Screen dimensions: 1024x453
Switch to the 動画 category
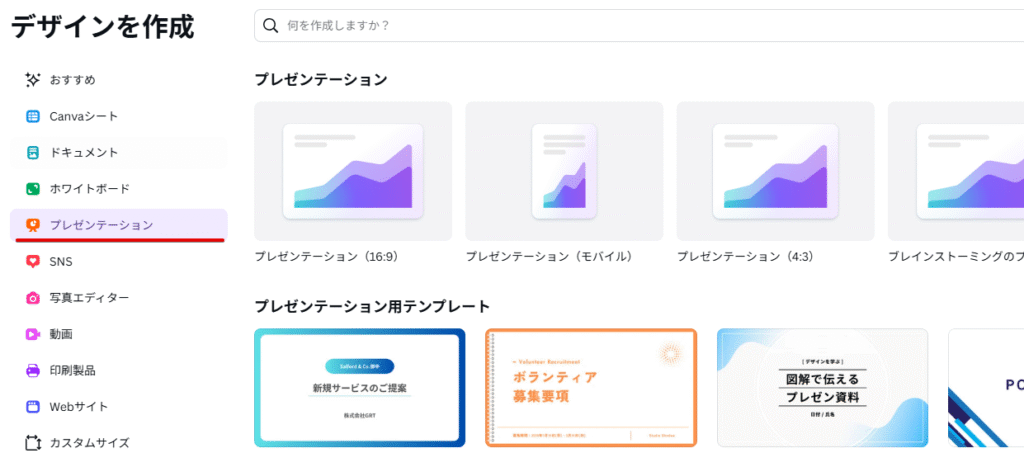[x=61, y=334]
